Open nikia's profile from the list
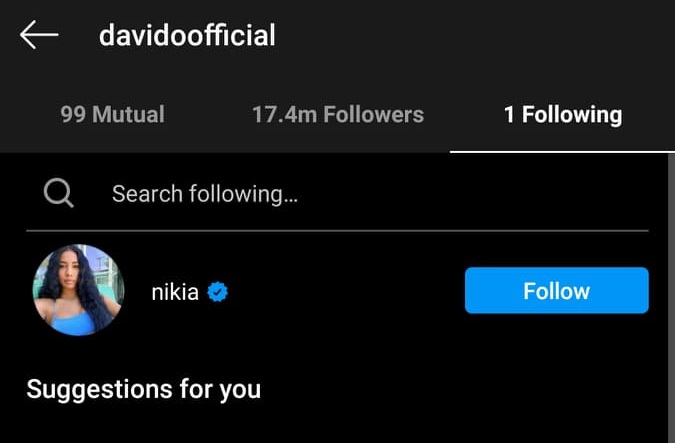The height and width of the screenshot is (443, 675). [x=175, y=292]
